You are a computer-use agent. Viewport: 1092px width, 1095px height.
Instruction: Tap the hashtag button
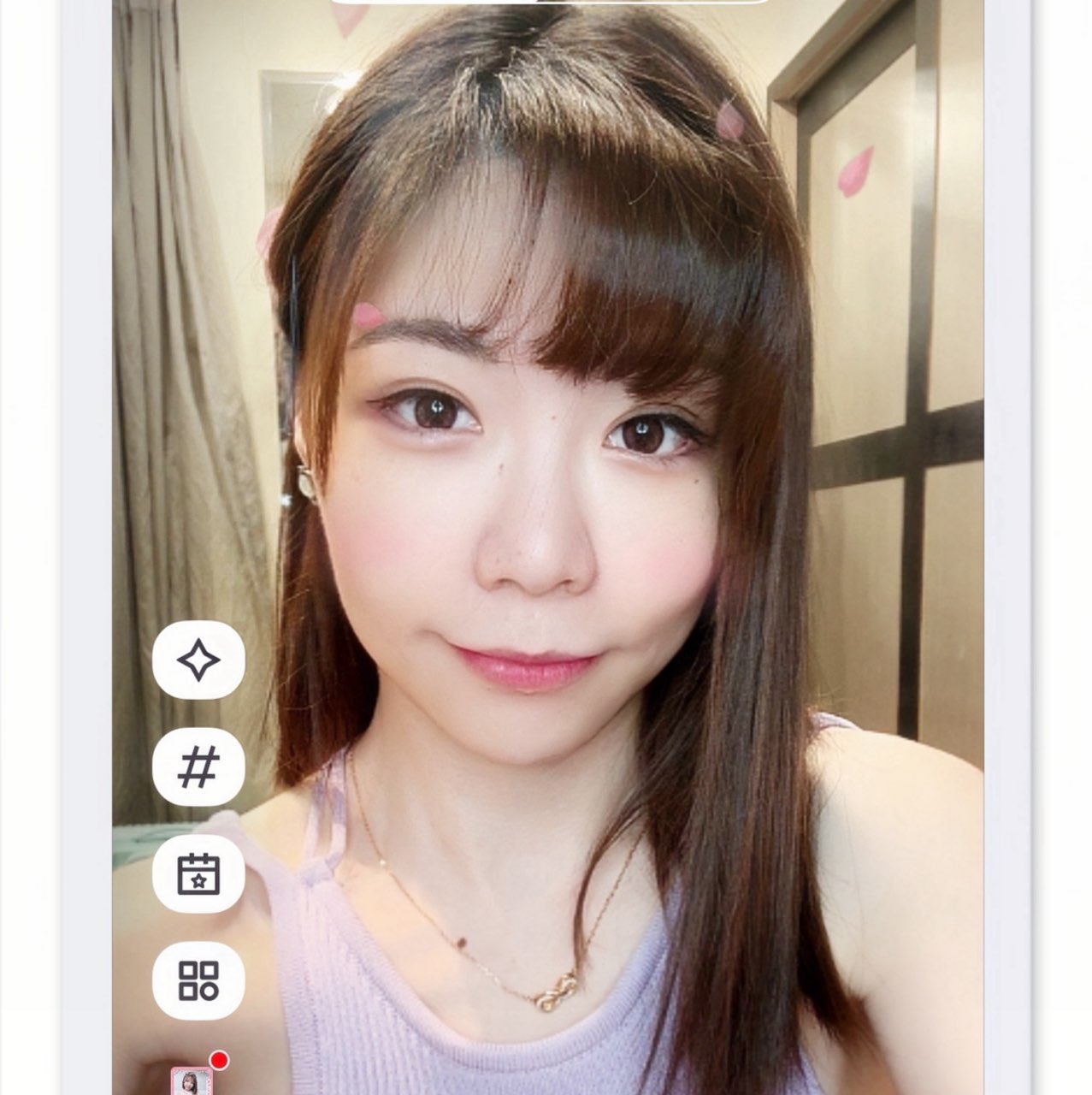pos(198,766)
